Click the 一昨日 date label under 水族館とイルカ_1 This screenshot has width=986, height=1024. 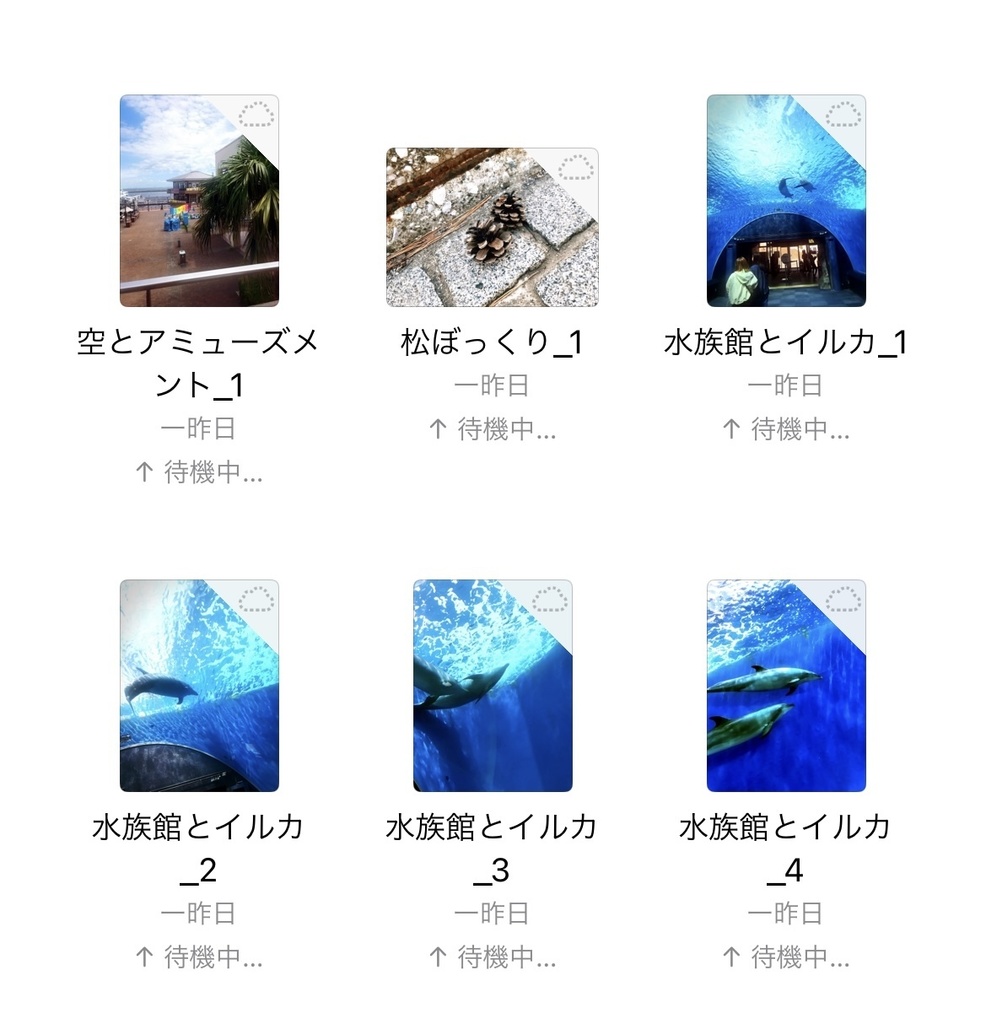click(x=785, y=383)
